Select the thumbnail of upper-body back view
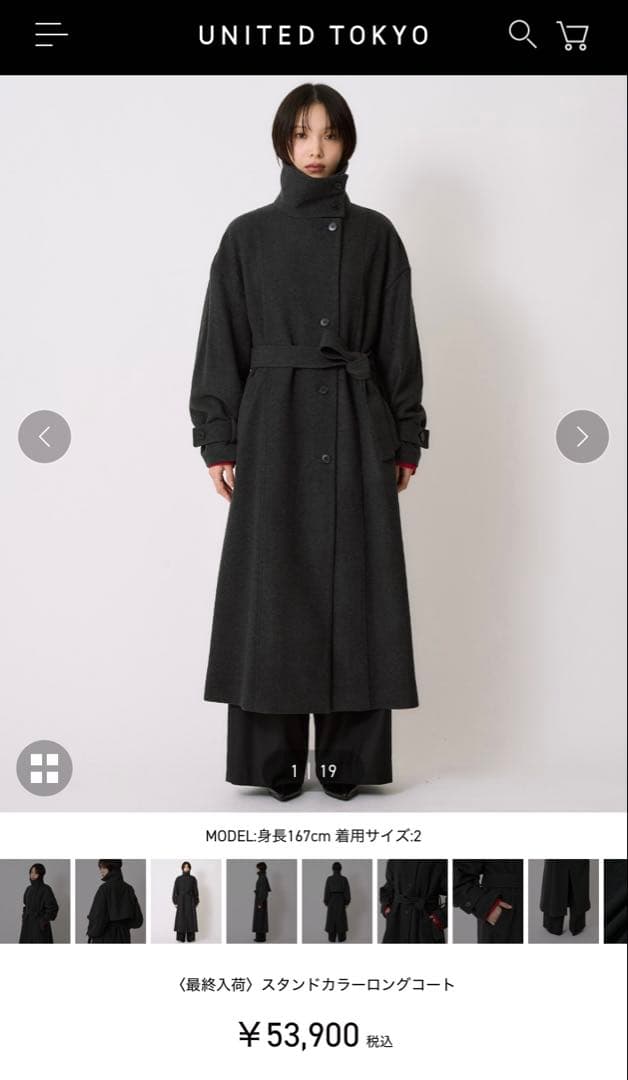Viewport: 628px width, 1080px height. click(x=110, y=901)
